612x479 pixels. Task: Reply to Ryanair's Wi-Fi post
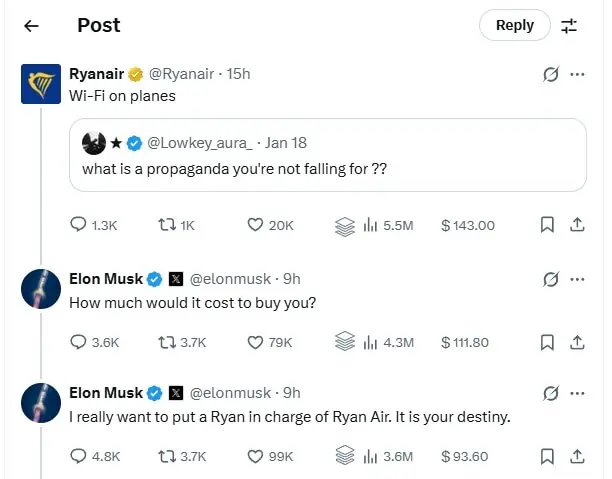[80, 226]
